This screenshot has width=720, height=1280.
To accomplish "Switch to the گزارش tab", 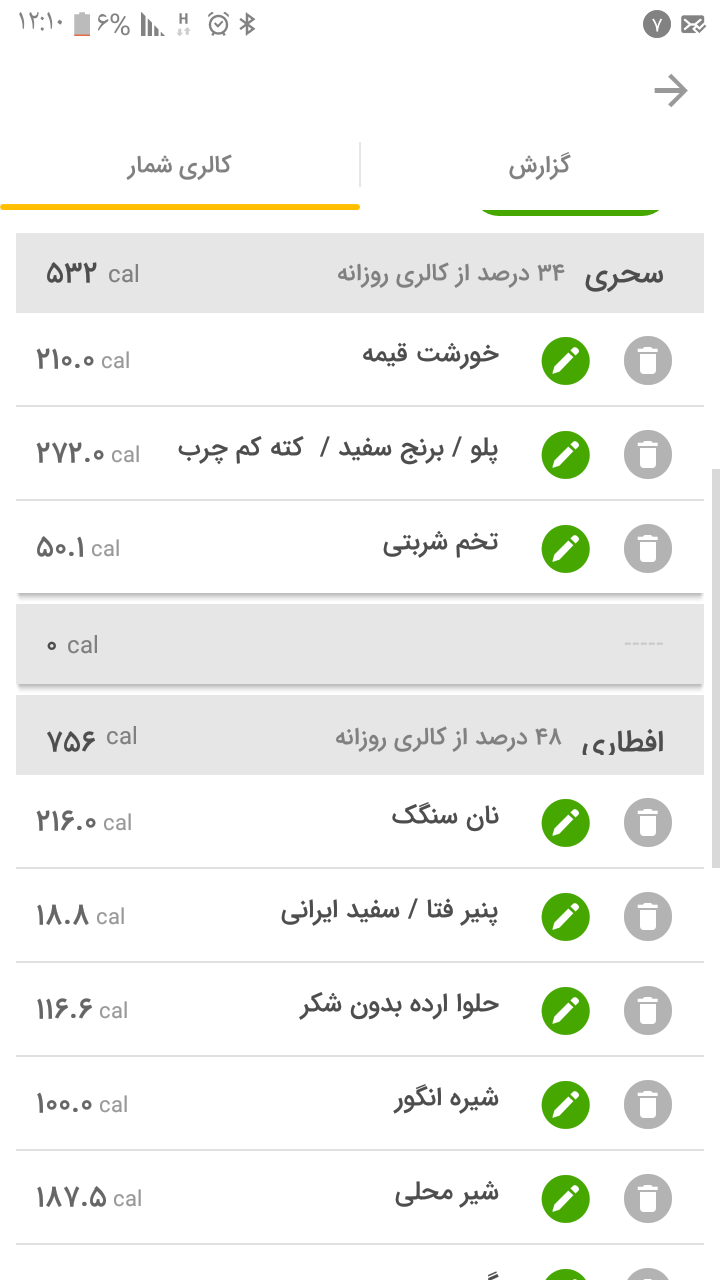I will 539,166.
